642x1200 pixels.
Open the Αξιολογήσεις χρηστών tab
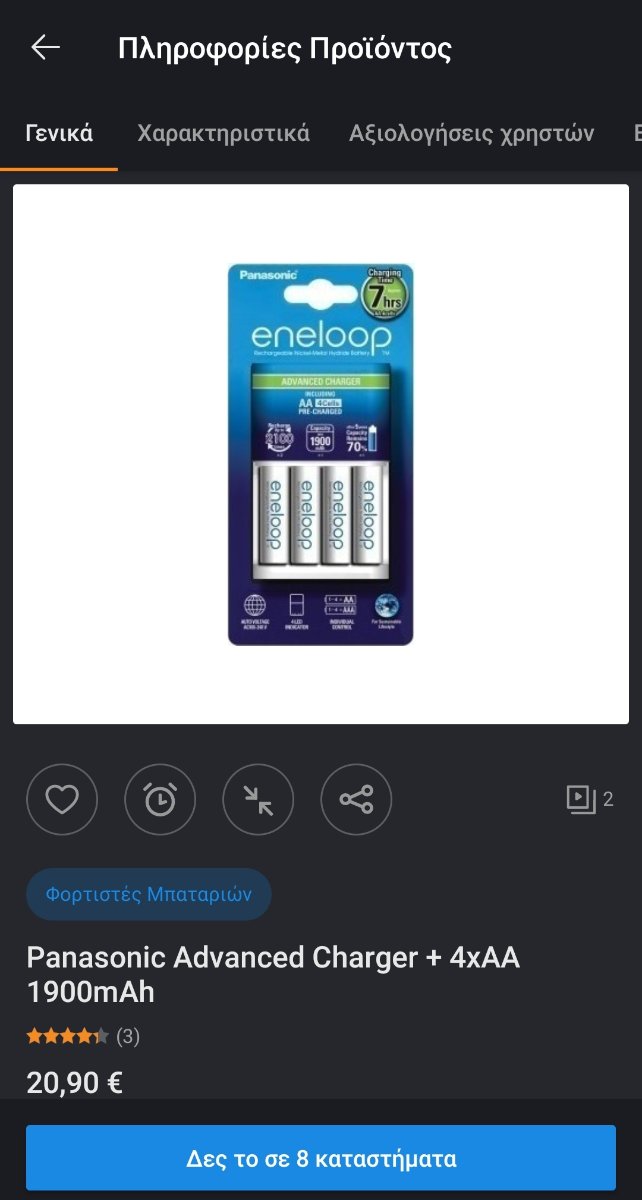tap(472, 133)
